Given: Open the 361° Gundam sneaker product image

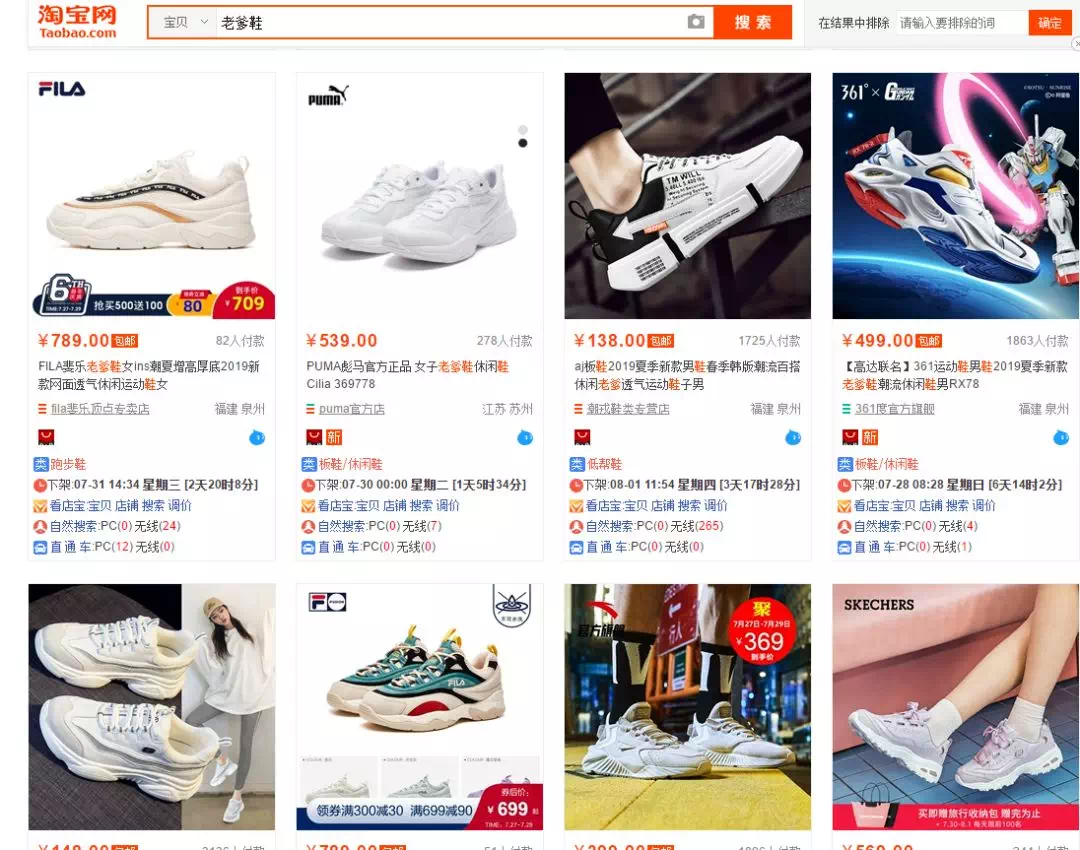Looking at the screenshot, I should click(x=955, y=196).
